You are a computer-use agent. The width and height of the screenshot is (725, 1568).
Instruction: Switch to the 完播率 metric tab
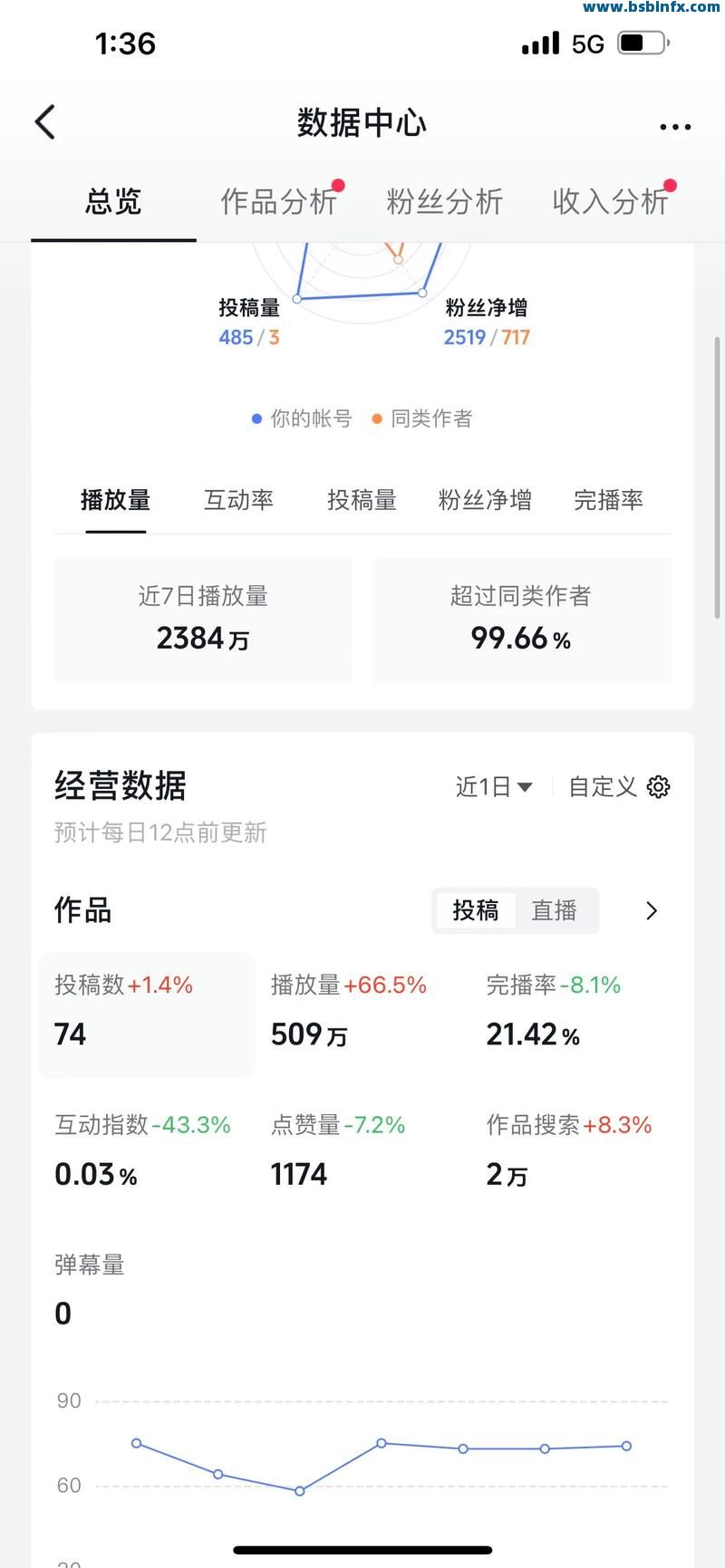click(608, 500)
